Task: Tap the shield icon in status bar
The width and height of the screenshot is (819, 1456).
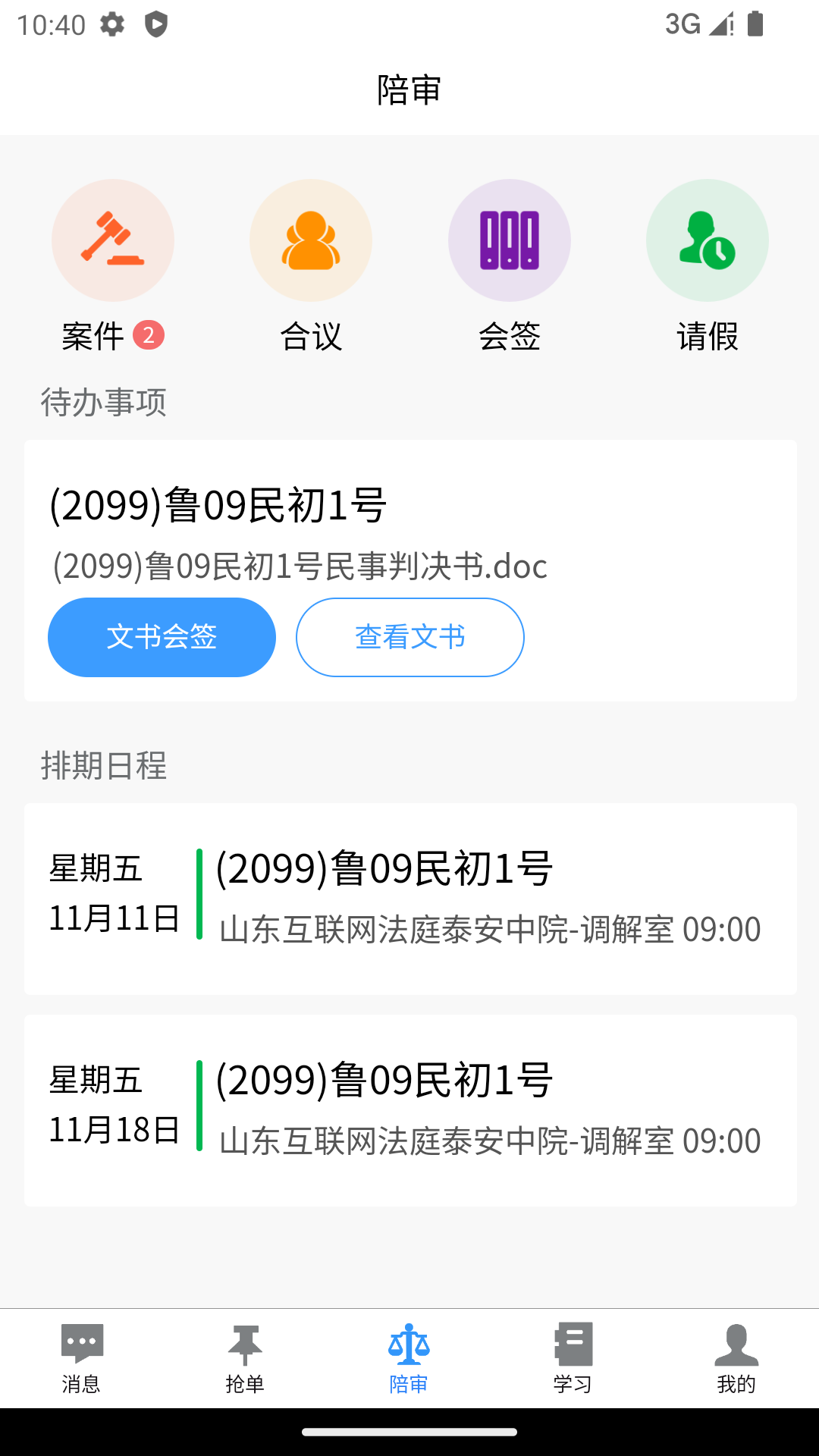Action: (x=157, y=25)
